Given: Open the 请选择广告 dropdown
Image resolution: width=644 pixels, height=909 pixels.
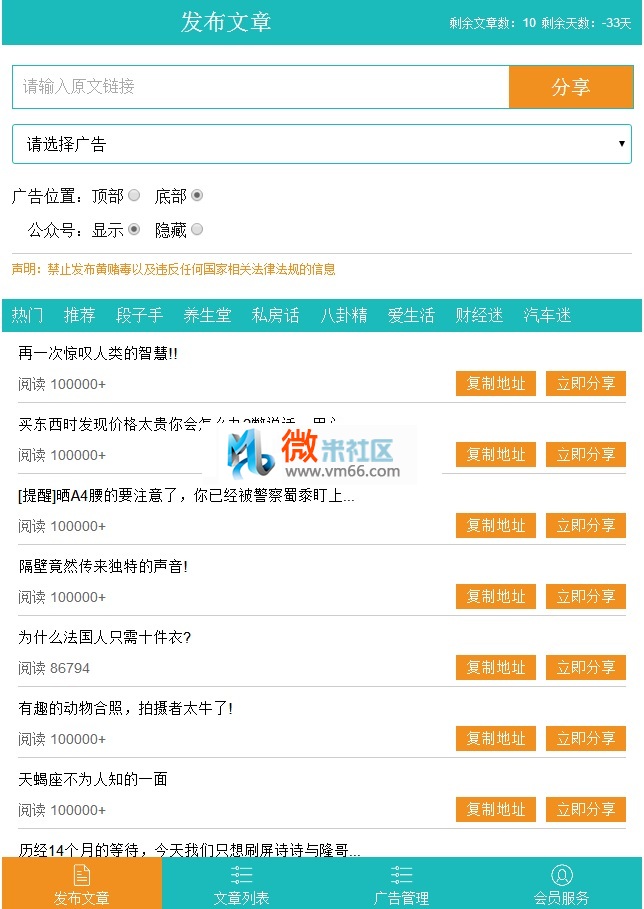Looking at the screenshot, I should (x=321, y=144).
